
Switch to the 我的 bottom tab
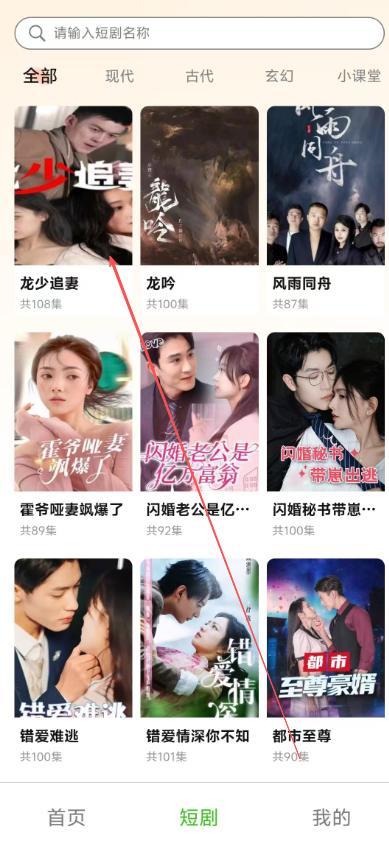tap(332, 817)
